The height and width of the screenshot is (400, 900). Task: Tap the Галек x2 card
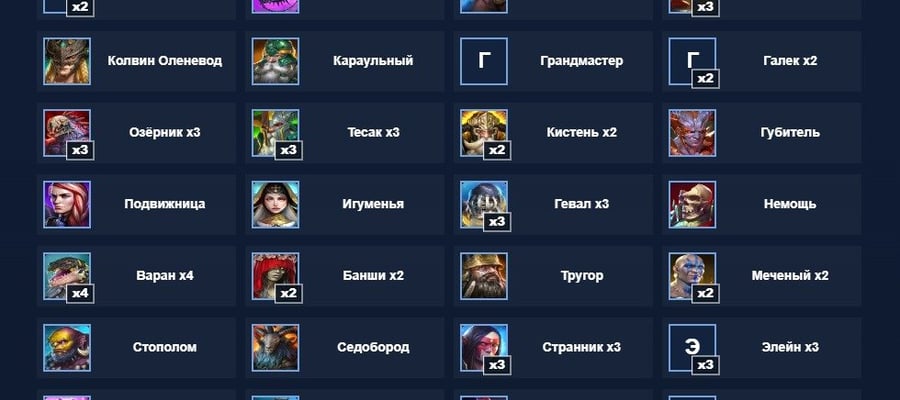coord(762,61)
